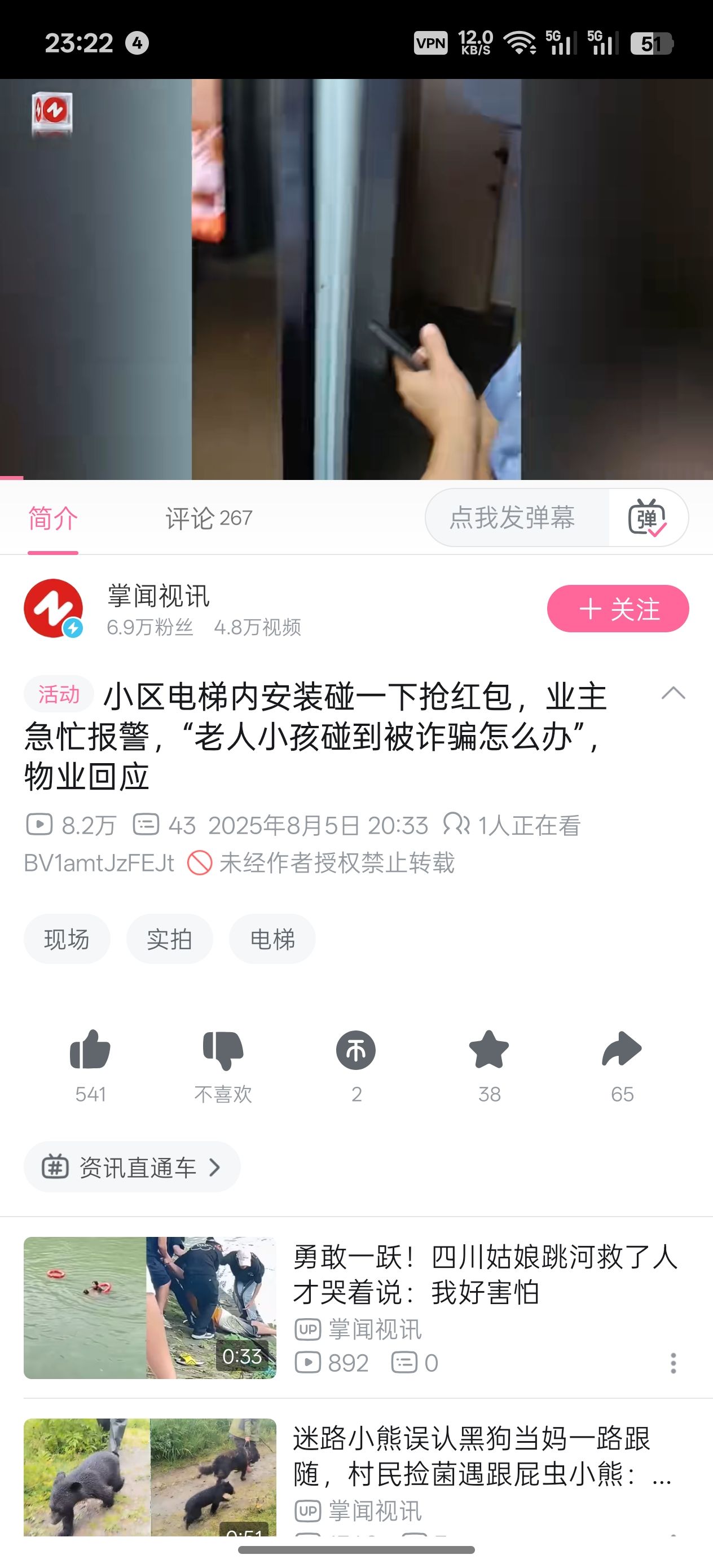Tap the video player area
The width and height of the screenshot is (713, 1568).
pos(356,279)
